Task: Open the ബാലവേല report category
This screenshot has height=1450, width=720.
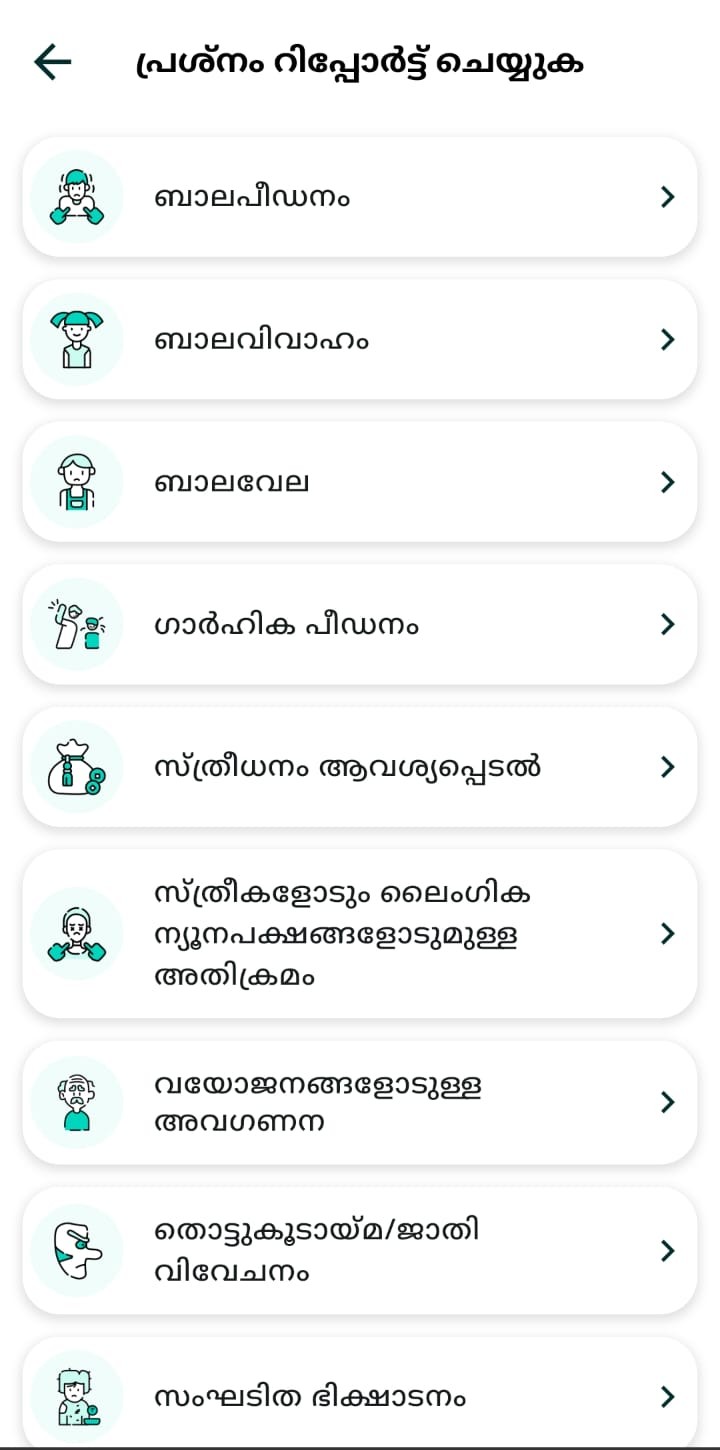Action: (360, 481)
